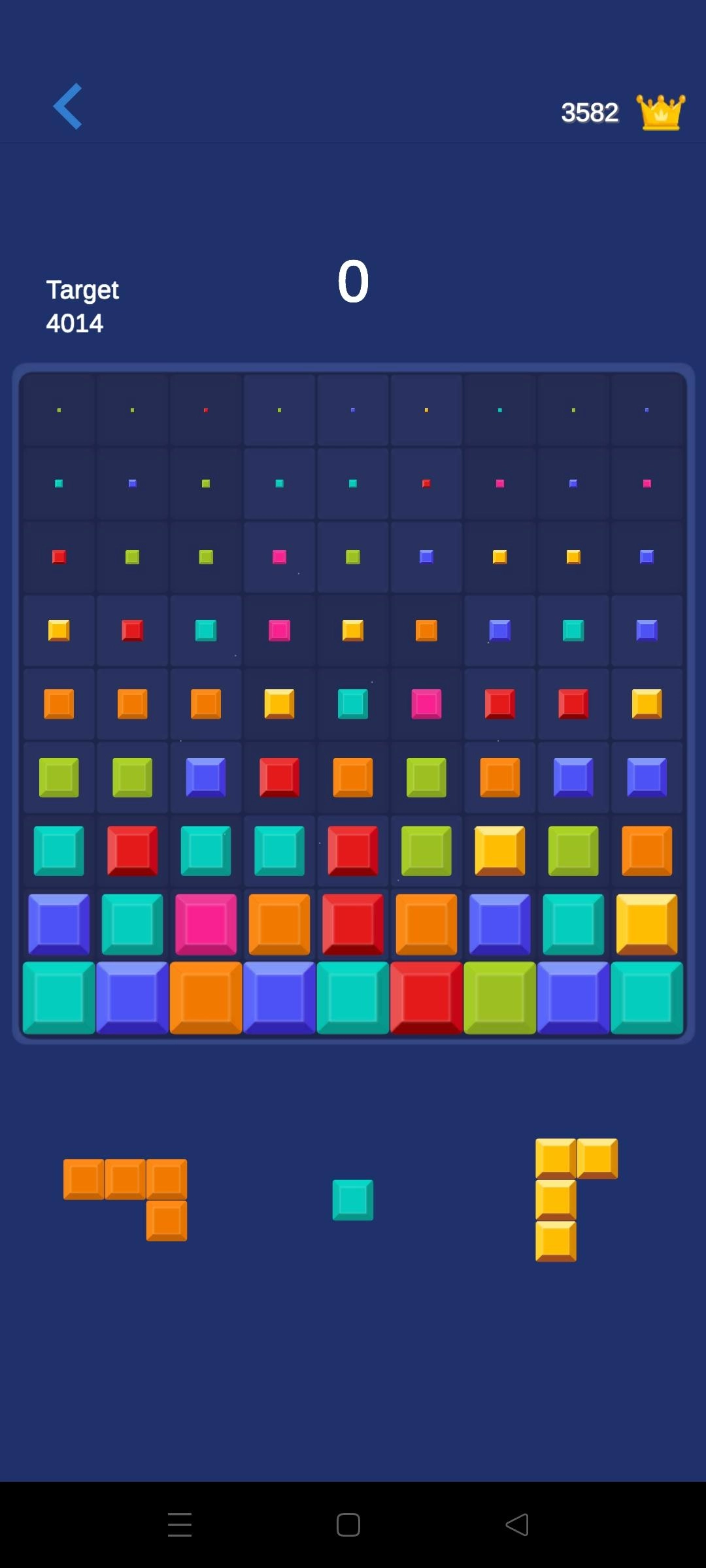The height and width of the screenshot is (1568, 706).
Task: Select the single teal block piece
Action: [353, 1200]
